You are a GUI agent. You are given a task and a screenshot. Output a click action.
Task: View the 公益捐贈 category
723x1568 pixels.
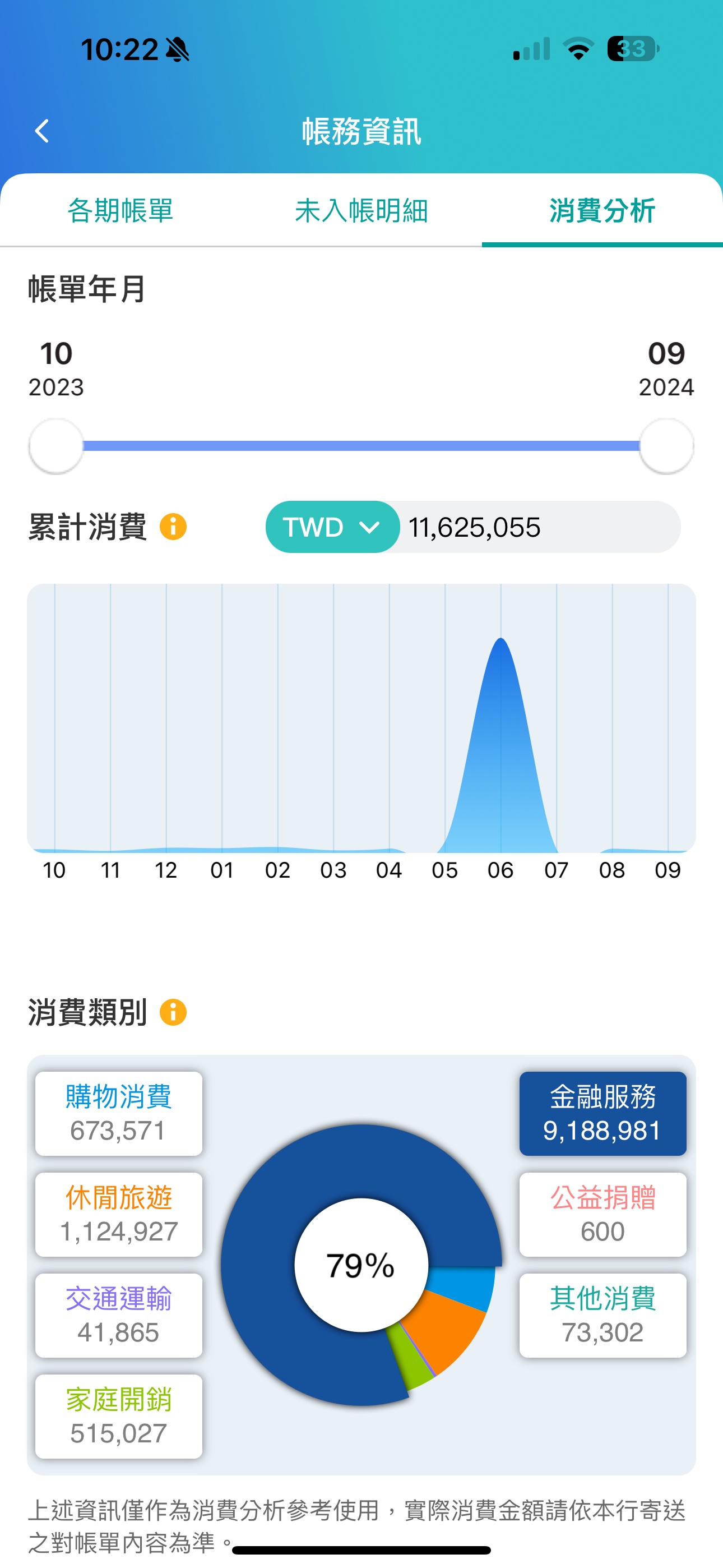click(602, 1214)
